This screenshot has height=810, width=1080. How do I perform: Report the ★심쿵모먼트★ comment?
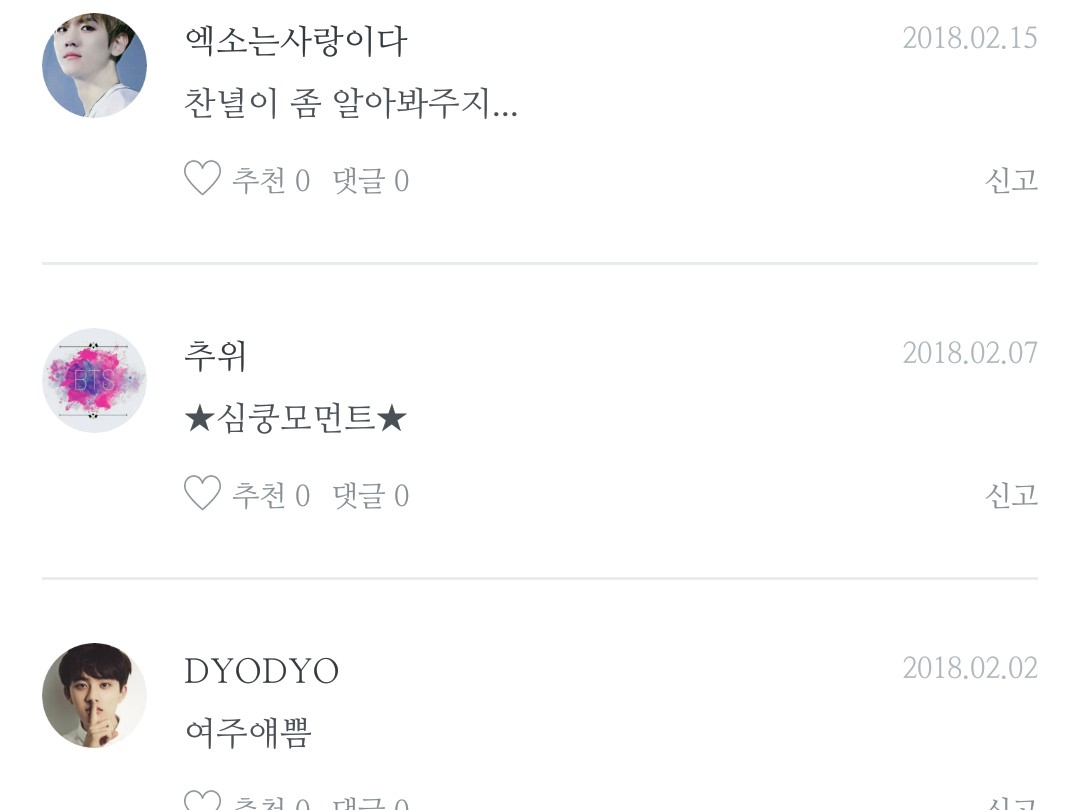[x=1011, y=496]
